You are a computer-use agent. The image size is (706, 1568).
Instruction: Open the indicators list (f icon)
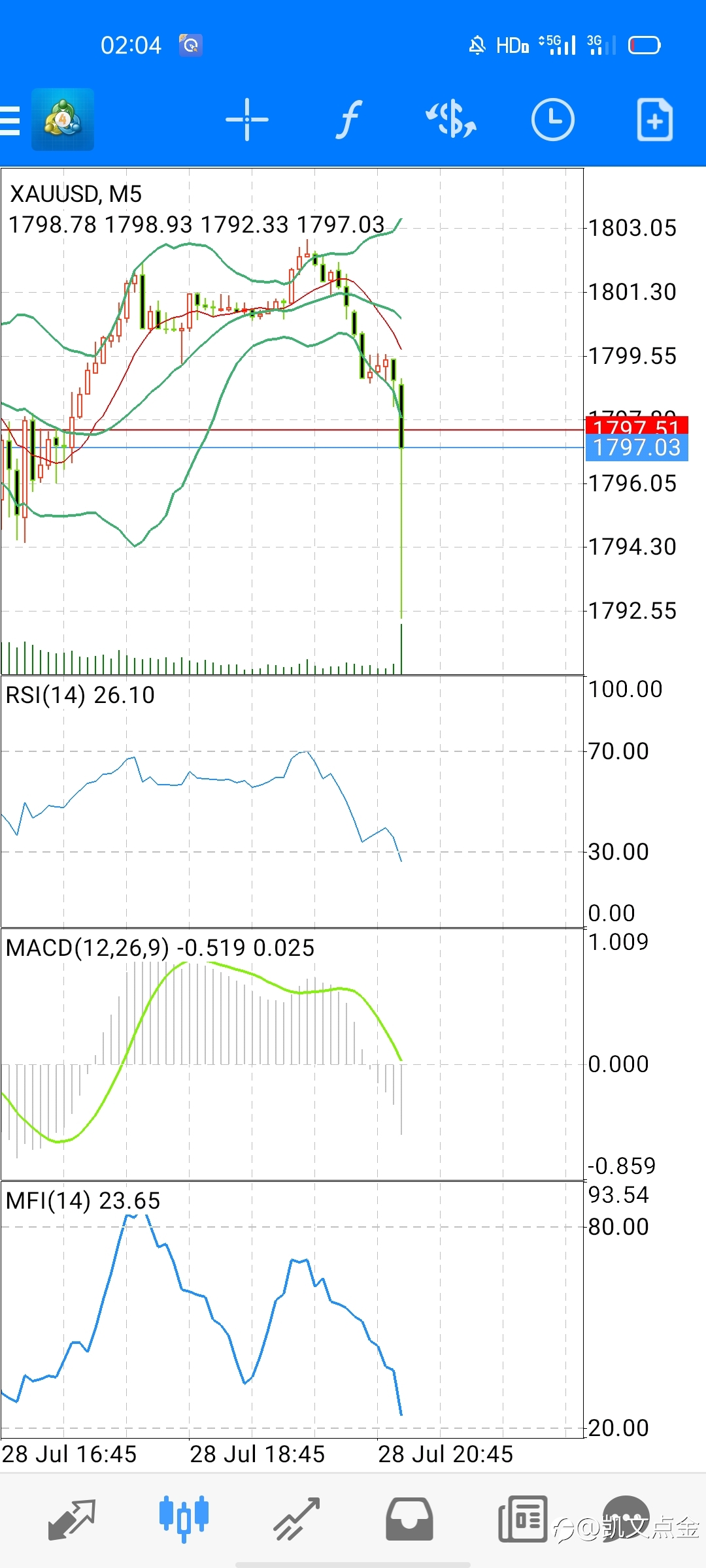click(x=349, y=120)
